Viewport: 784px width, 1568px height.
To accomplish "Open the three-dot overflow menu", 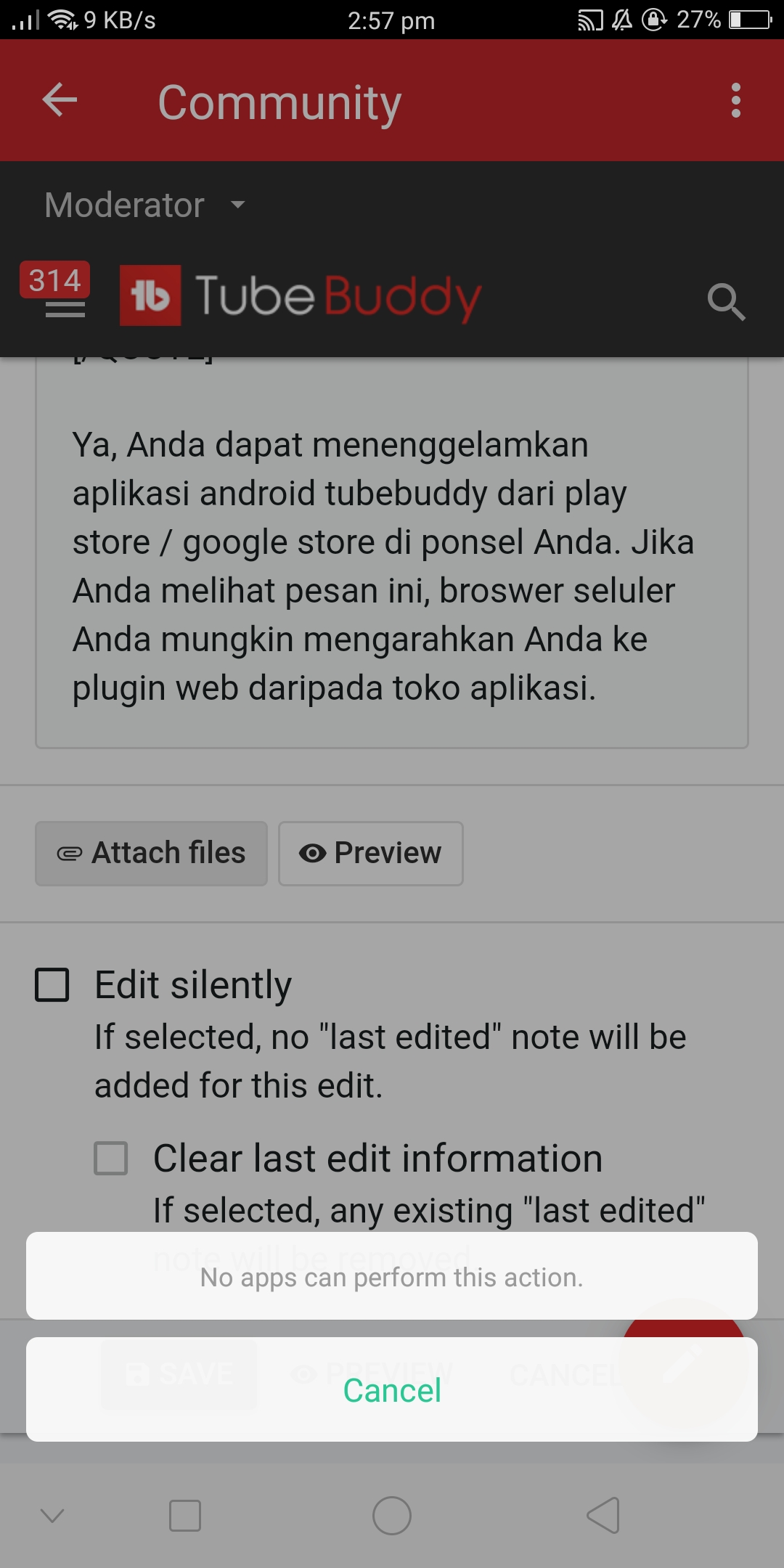I will (736, 100).
